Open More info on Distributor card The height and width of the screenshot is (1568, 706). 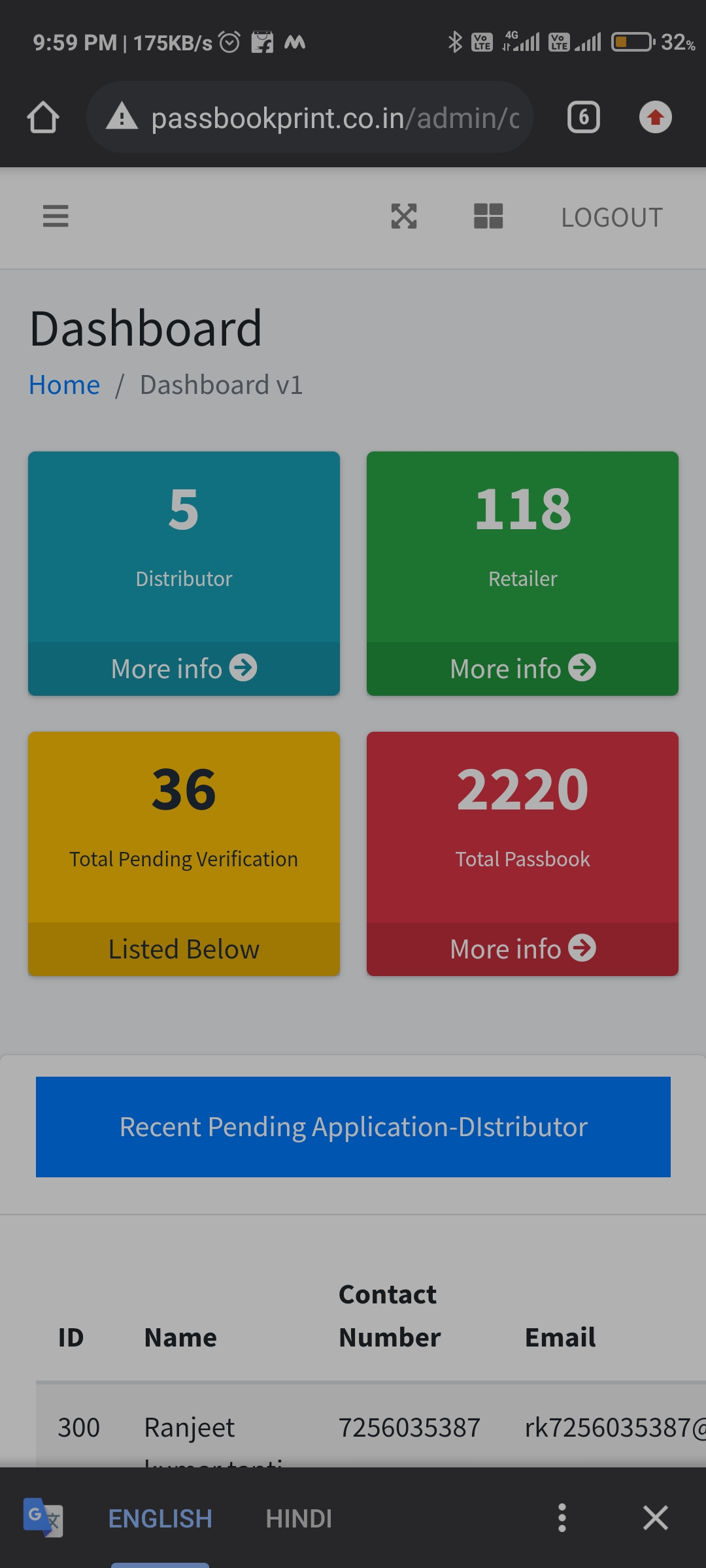[184, 668]
